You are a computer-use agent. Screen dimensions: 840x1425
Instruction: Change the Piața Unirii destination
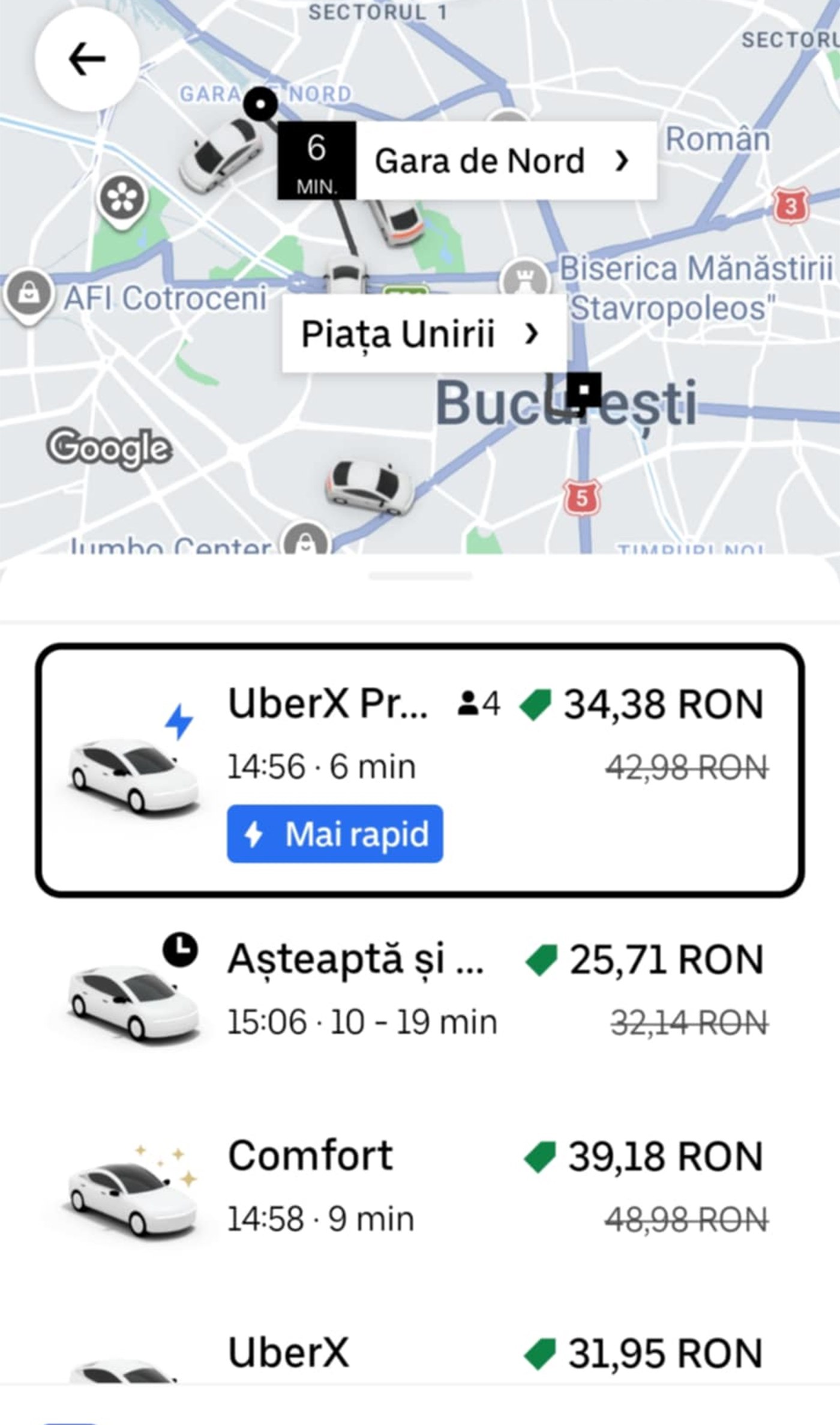point(422,334)
